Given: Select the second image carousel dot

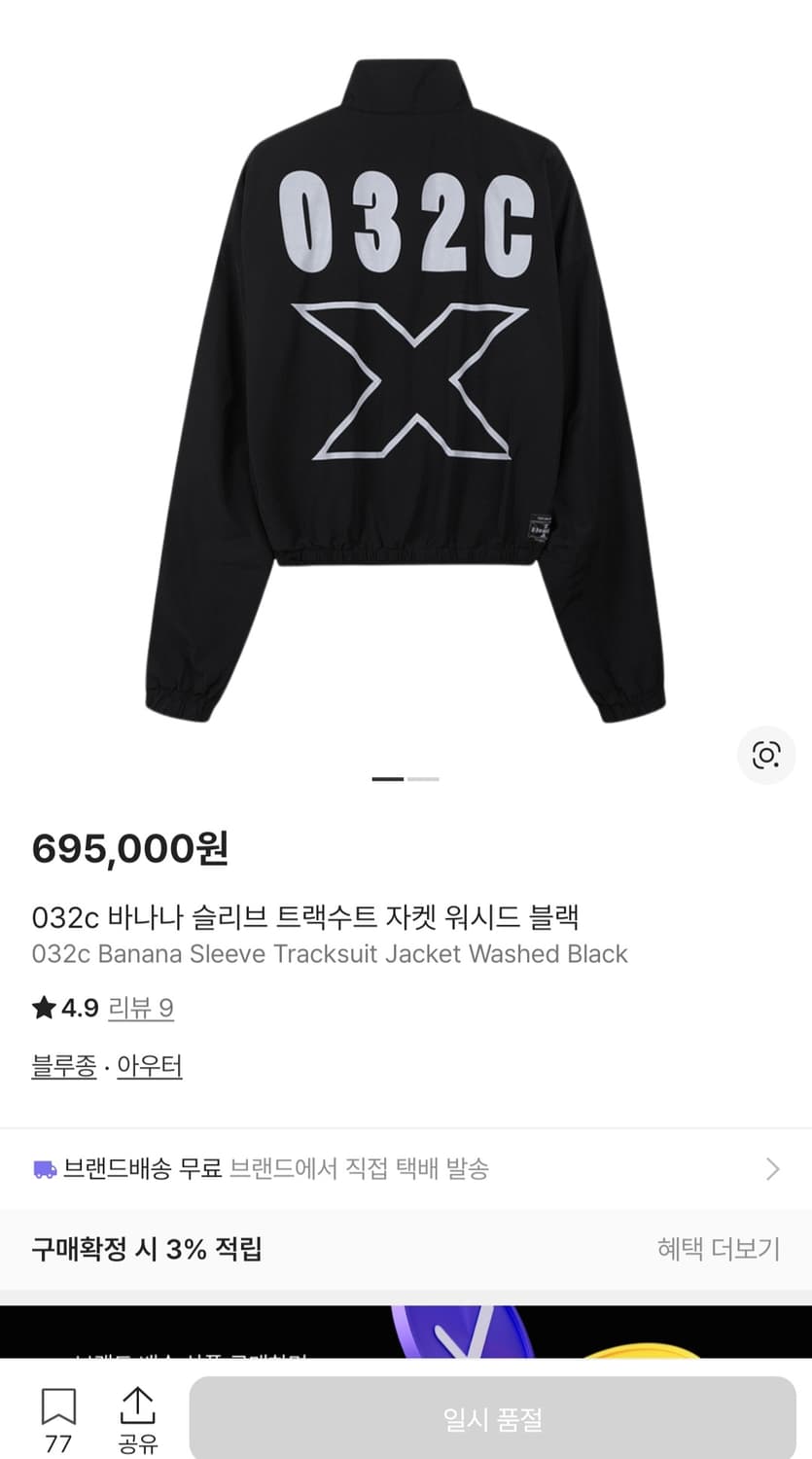Looking at the screenshot, I should point(425,780).
